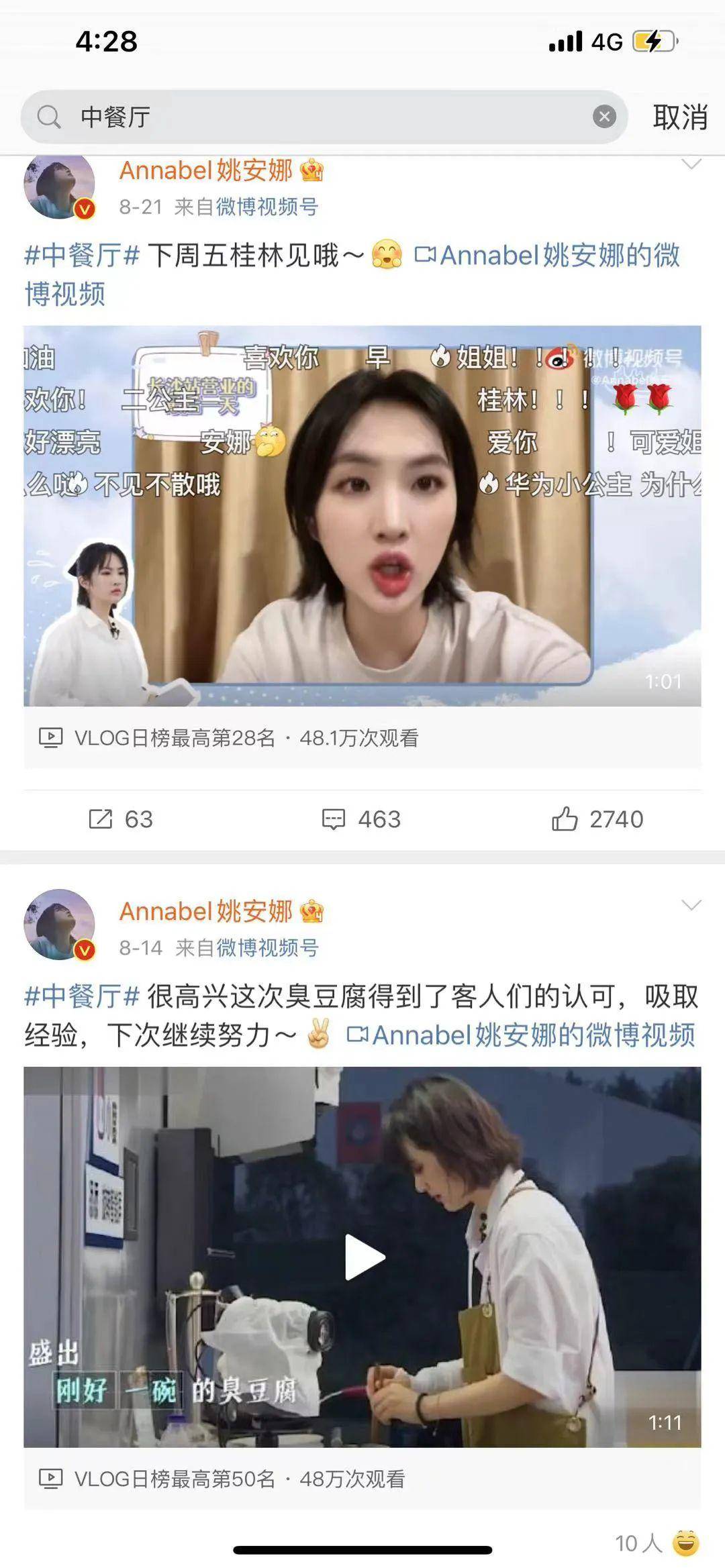Repost the 8-21 post with 63 shares

click(x=121, y=819)
